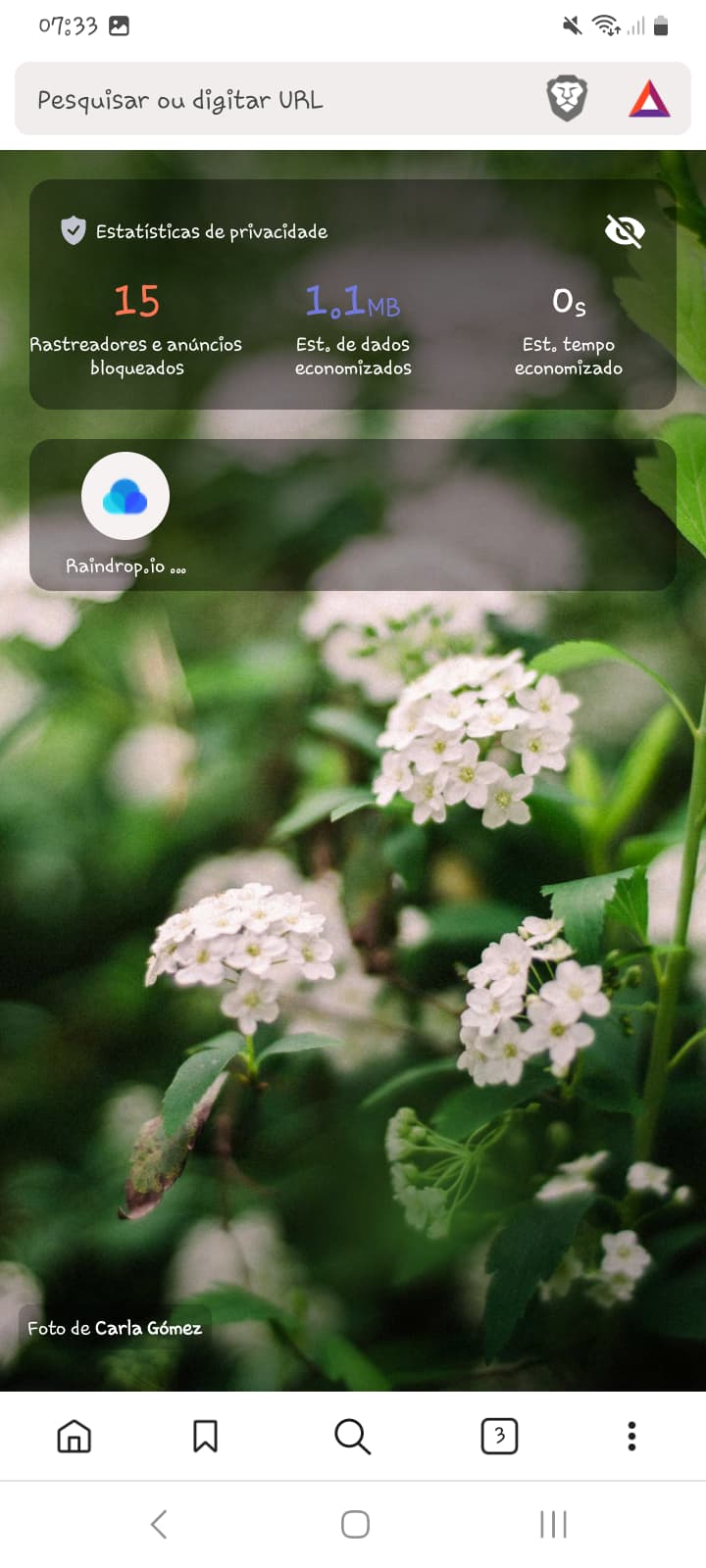This screenshot has height=1568, width=706.
Task: Open the system recent apps button
Action: point(553,1524)
